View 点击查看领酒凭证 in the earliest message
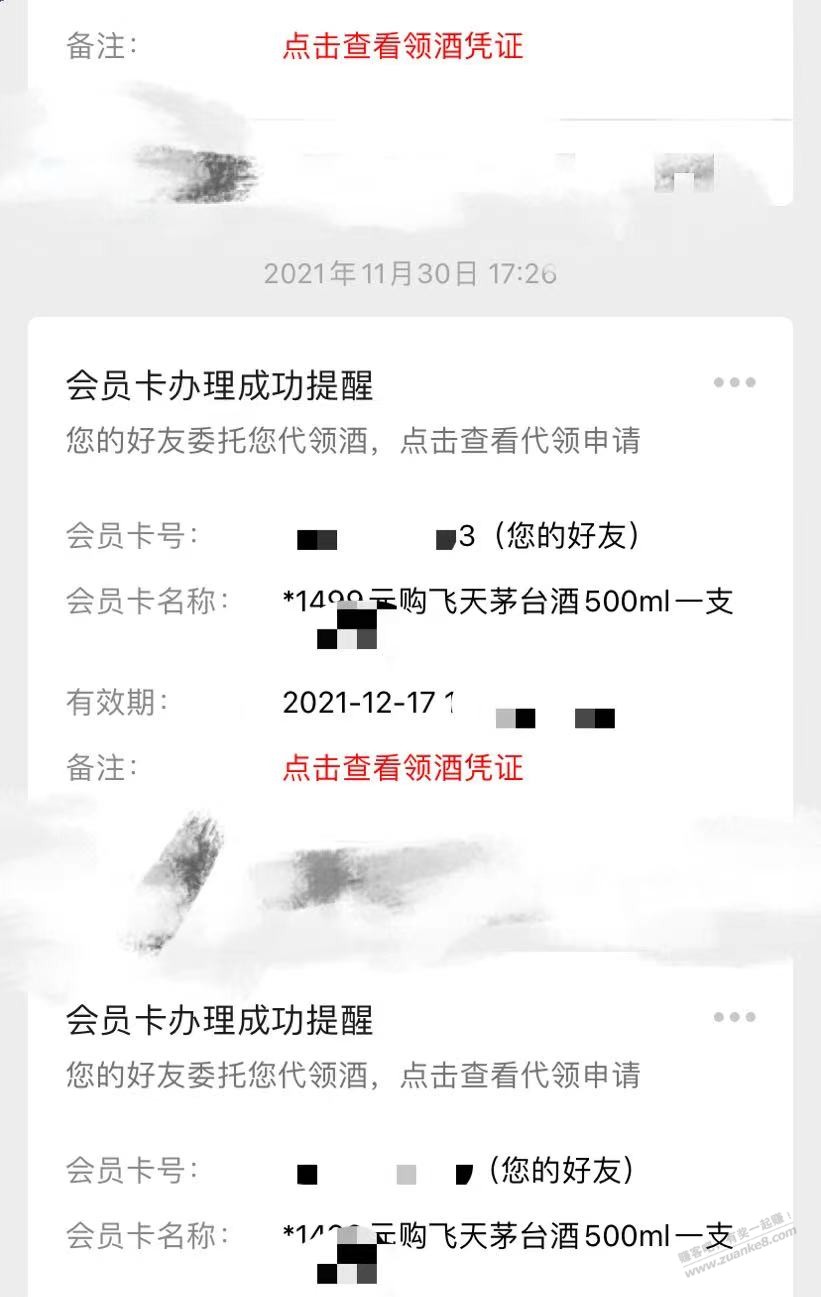 click(x=402, y=46)
